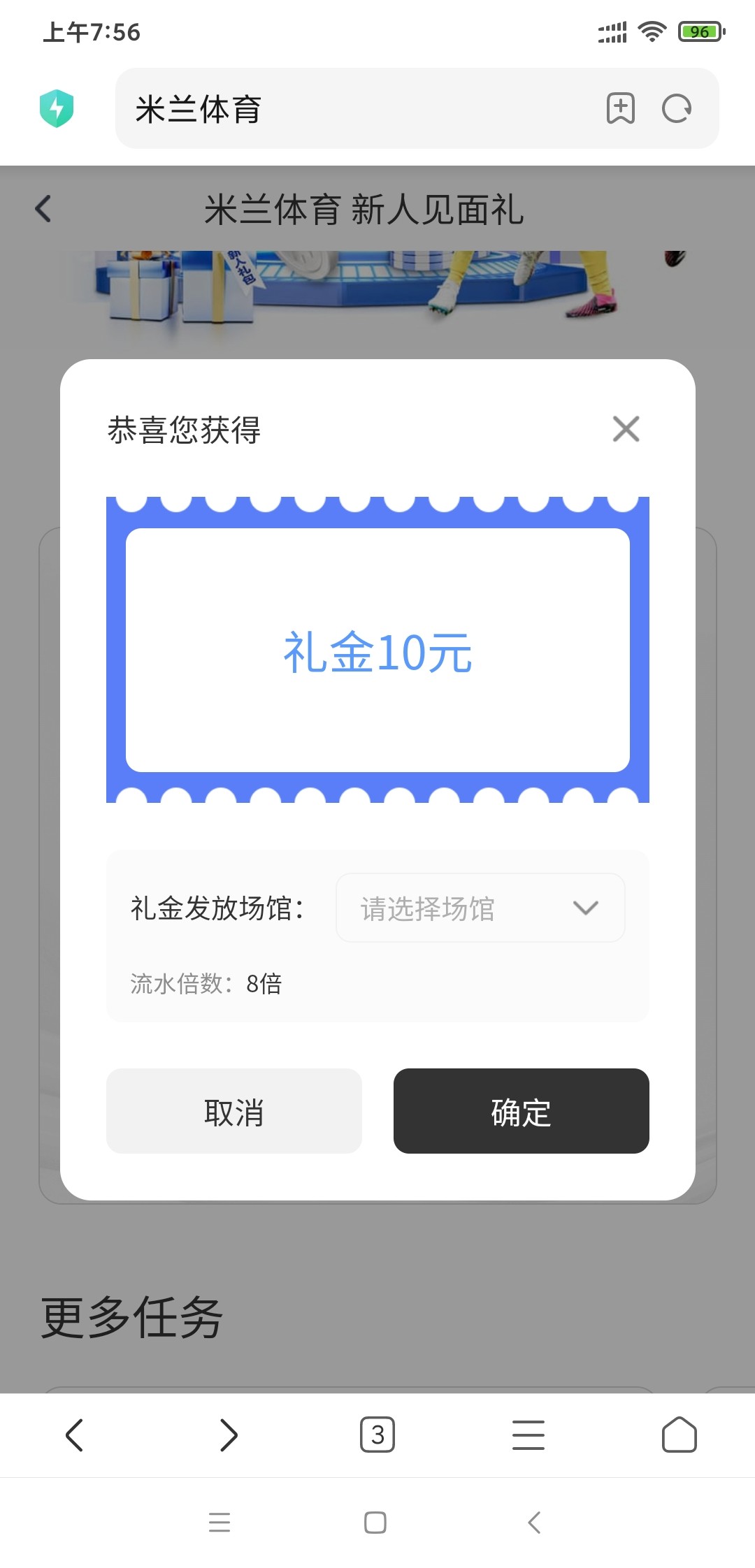Confirm with the 确定 button
This screenshot has height=1568, width=755.
click(521, 1111)
